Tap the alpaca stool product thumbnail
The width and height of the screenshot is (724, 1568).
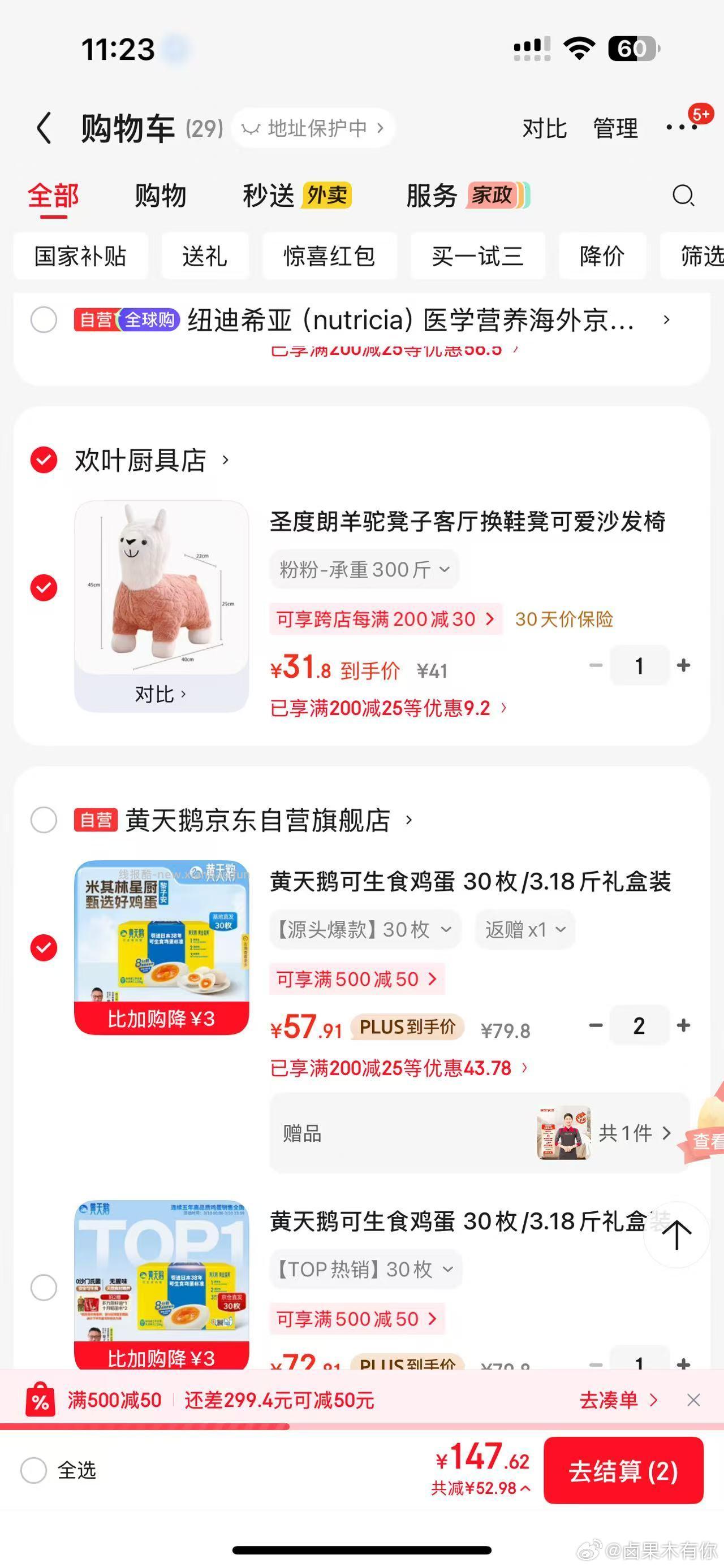[x=160, y=594]
